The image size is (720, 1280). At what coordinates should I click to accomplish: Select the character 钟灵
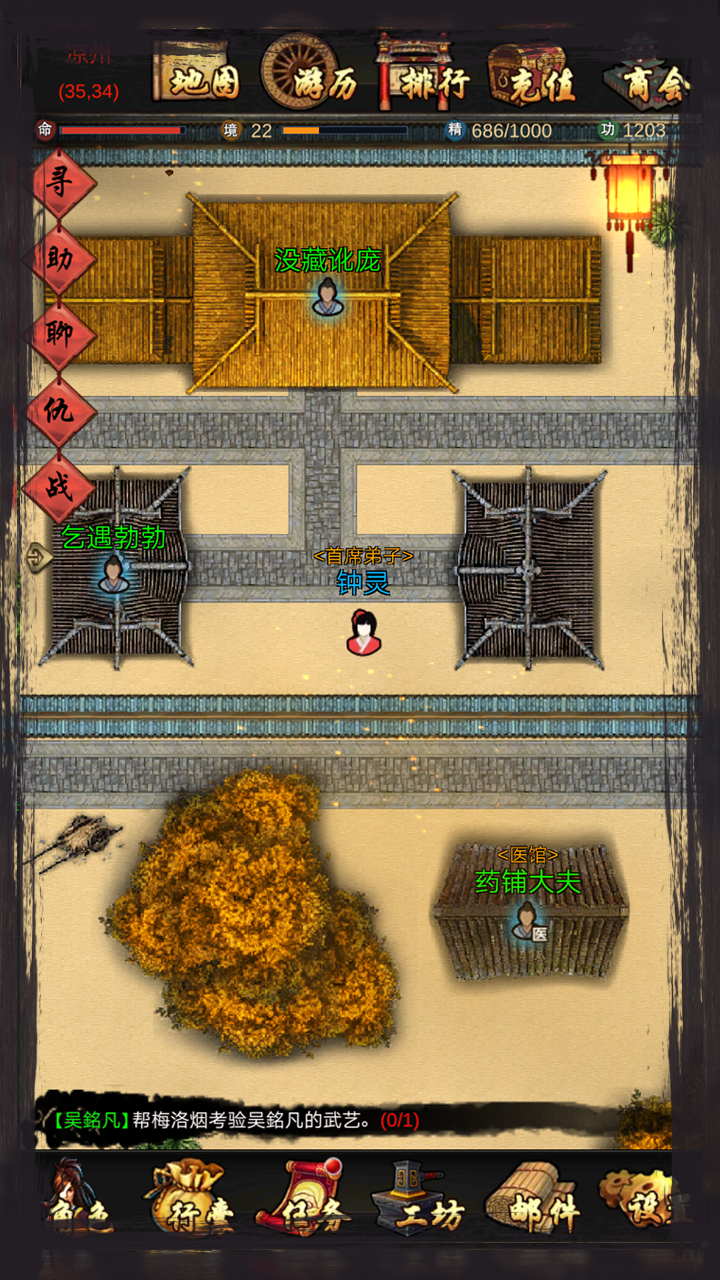(x=364, y=632)
